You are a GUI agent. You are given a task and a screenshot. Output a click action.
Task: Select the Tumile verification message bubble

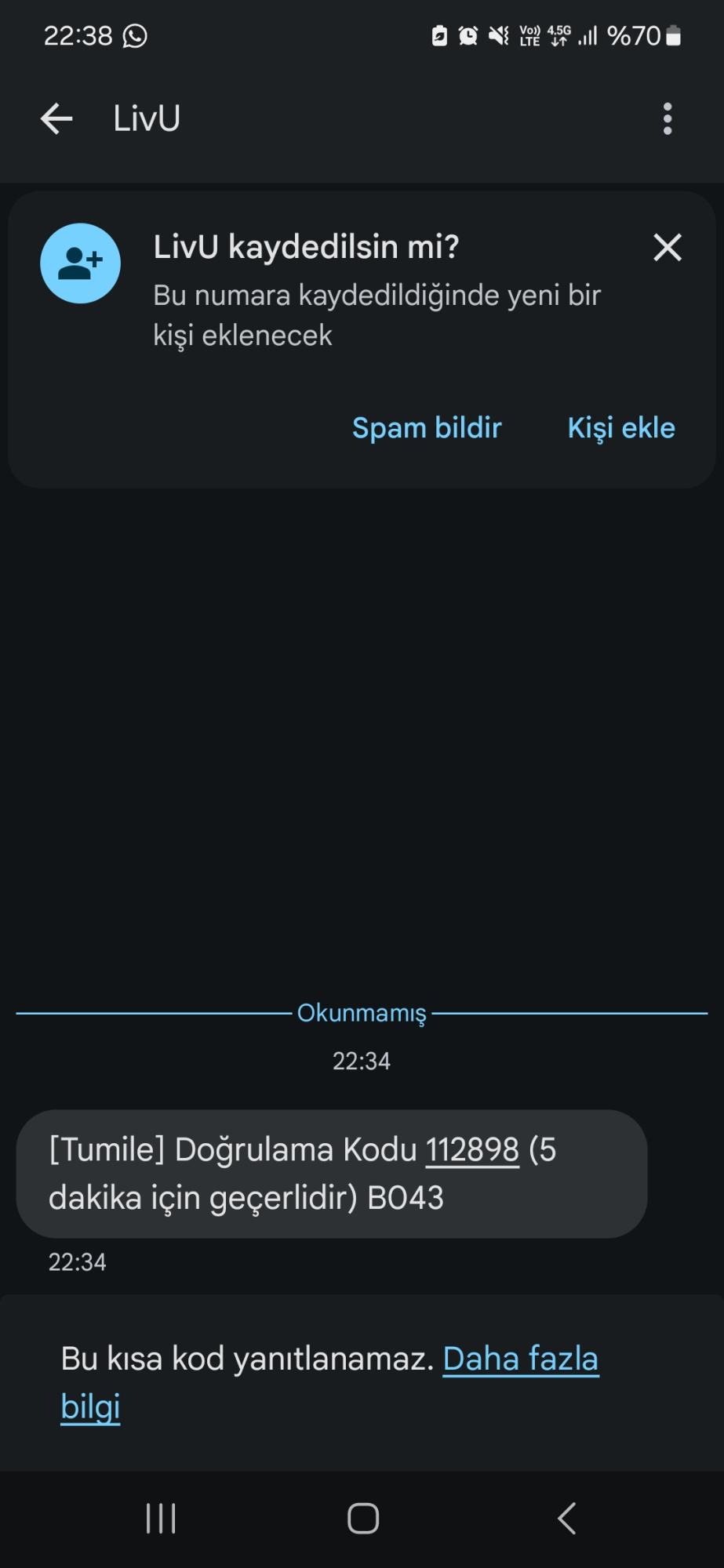point(333,1174)
